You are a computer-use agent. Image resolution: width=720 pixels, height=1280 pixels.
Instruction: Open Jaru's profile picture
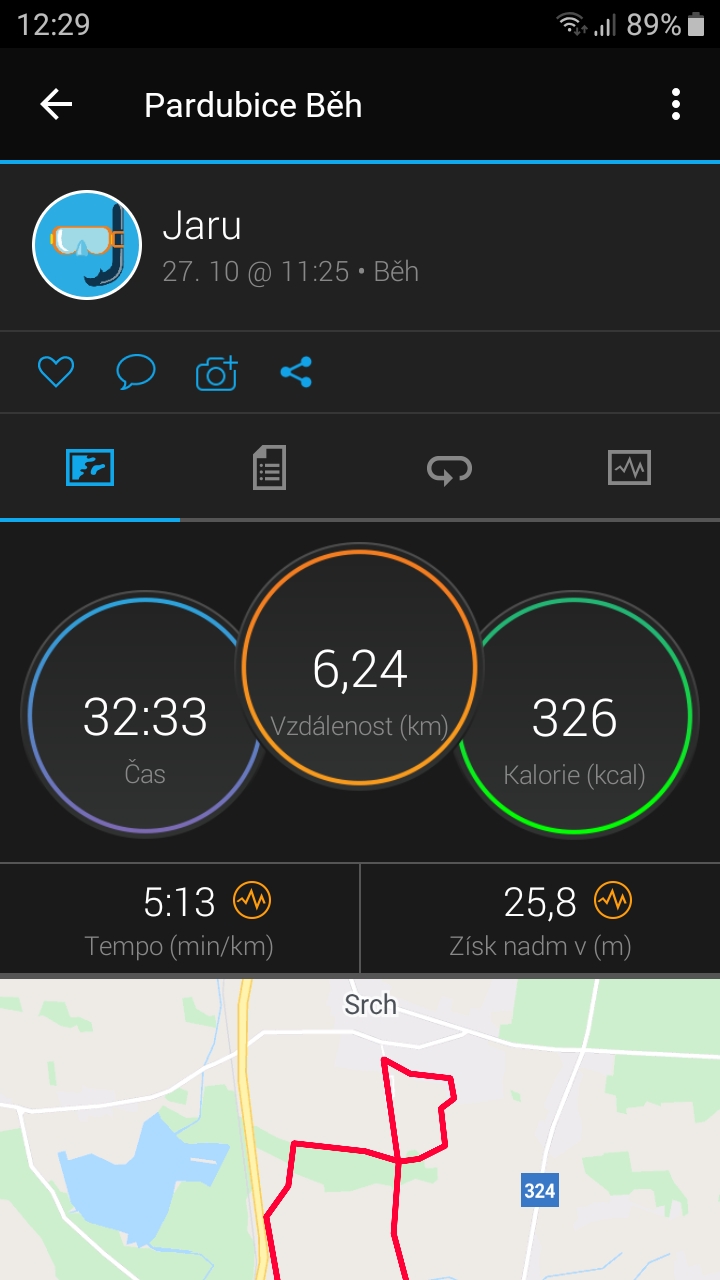(x=86, y=245)
